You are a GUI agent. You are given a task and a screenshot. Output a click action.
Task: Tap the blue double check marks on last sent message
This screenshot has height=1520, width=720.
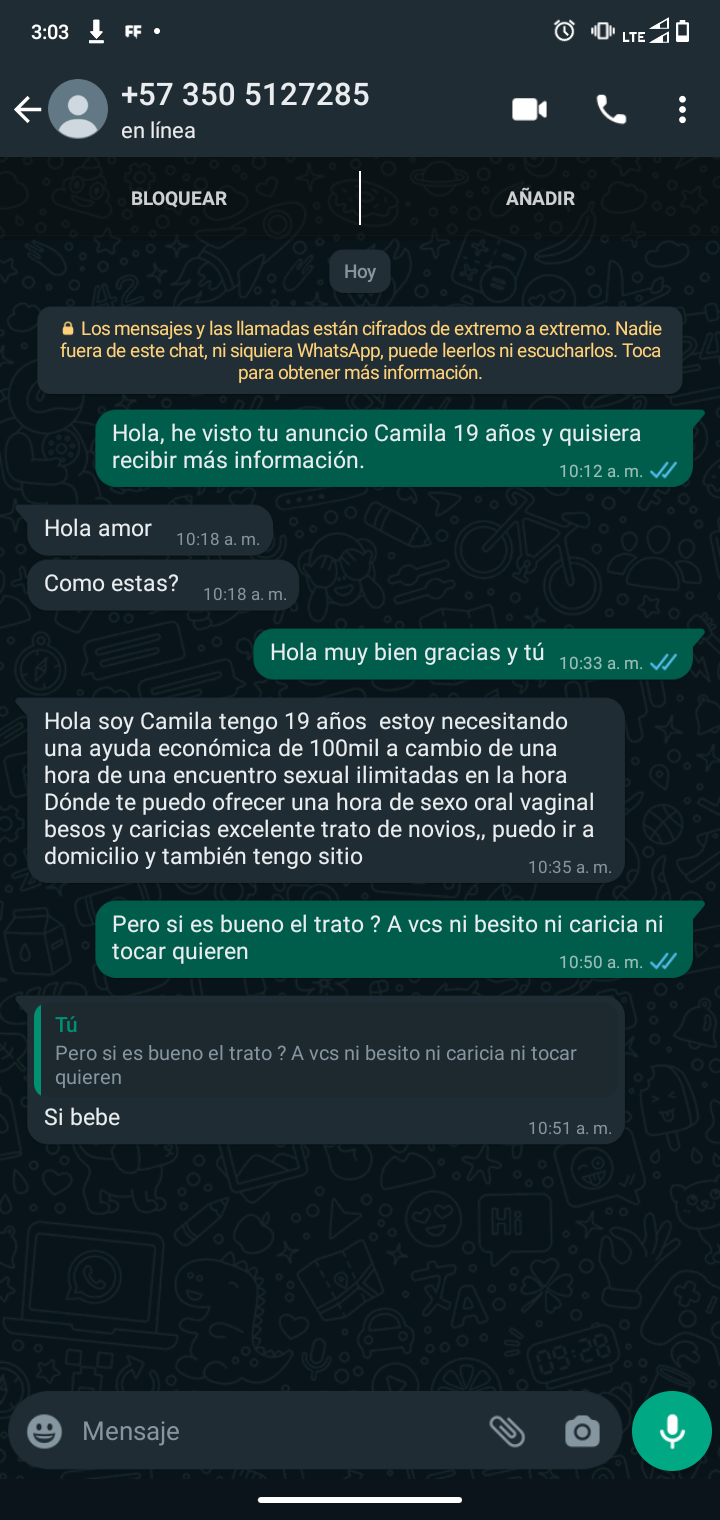(661, 962)
